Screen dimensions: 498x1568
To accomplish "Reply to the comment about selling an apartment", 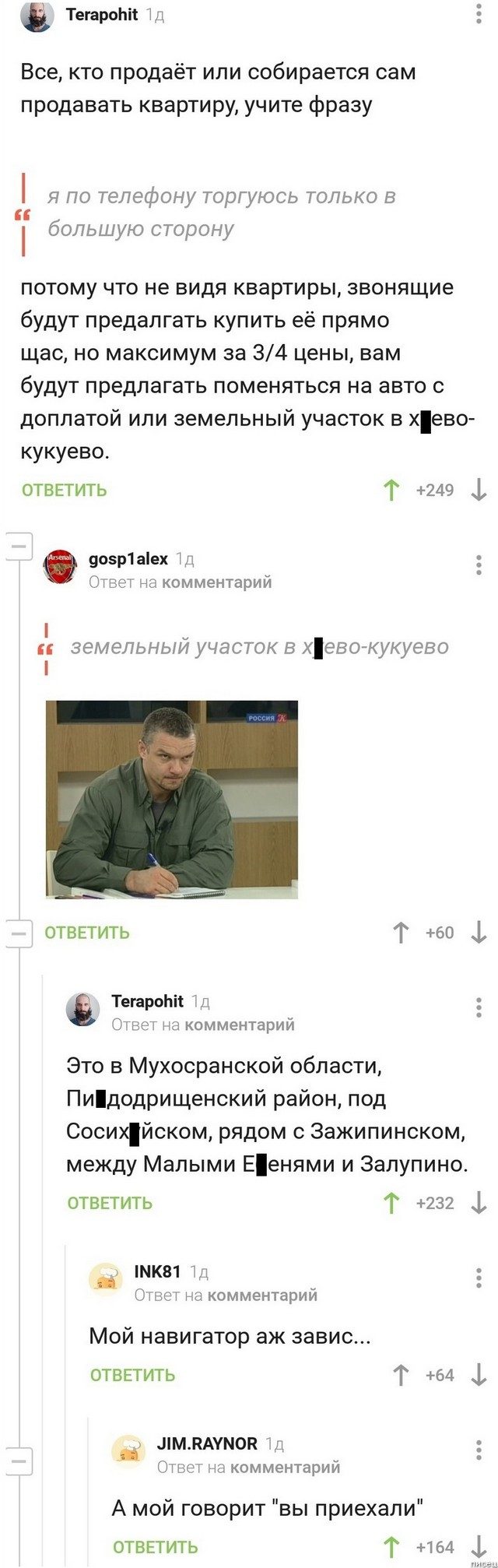I will (64, 490).
